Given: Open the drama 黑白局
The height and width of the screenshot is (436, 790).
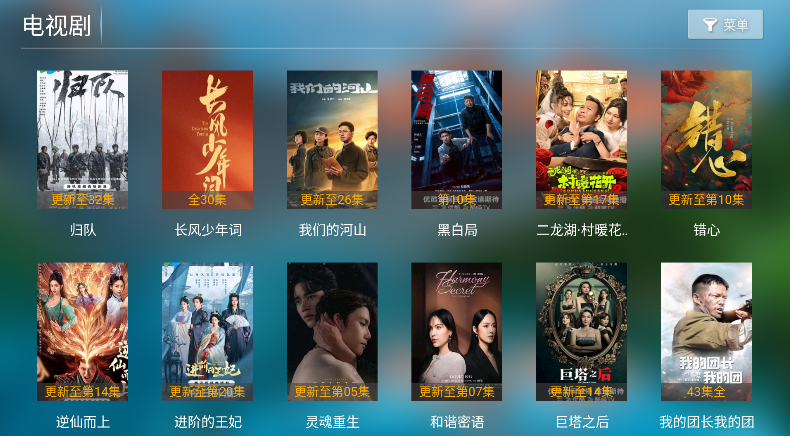Looking at the screenshot, I should pos(456,140).
